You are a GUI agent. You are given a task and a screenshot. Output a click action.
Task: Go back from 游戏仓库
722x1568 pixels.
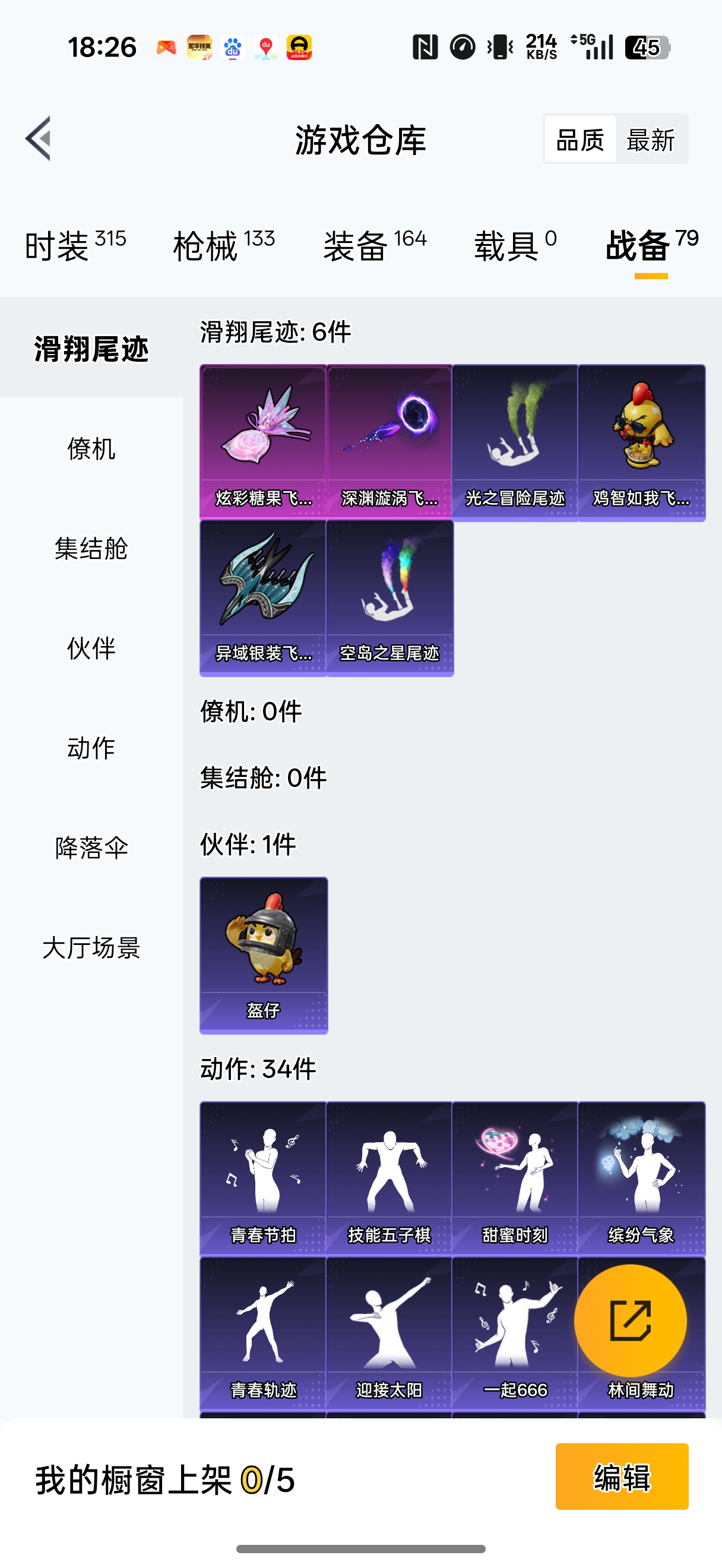(x=38, y=138)
